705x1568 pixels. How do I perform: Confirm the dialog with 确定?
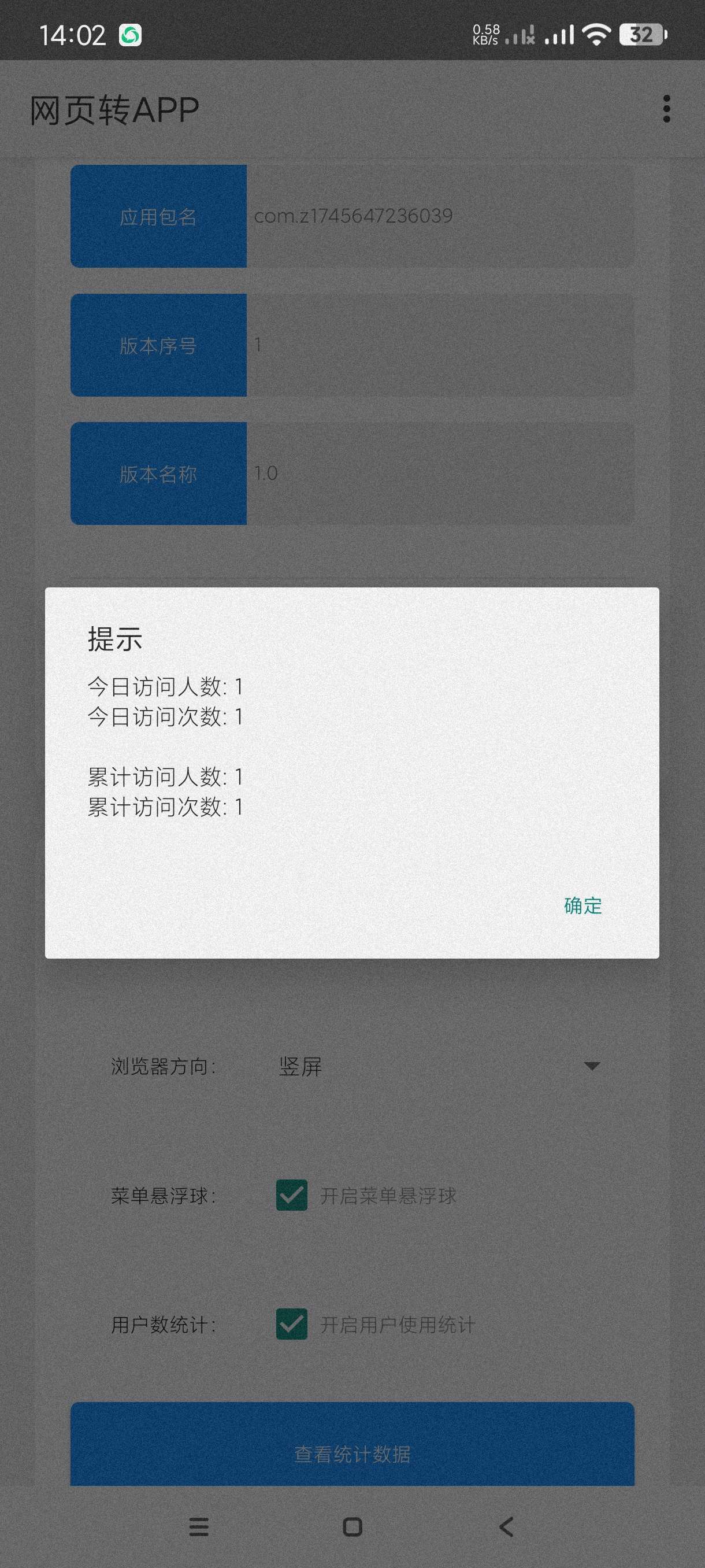coord(582,906)
